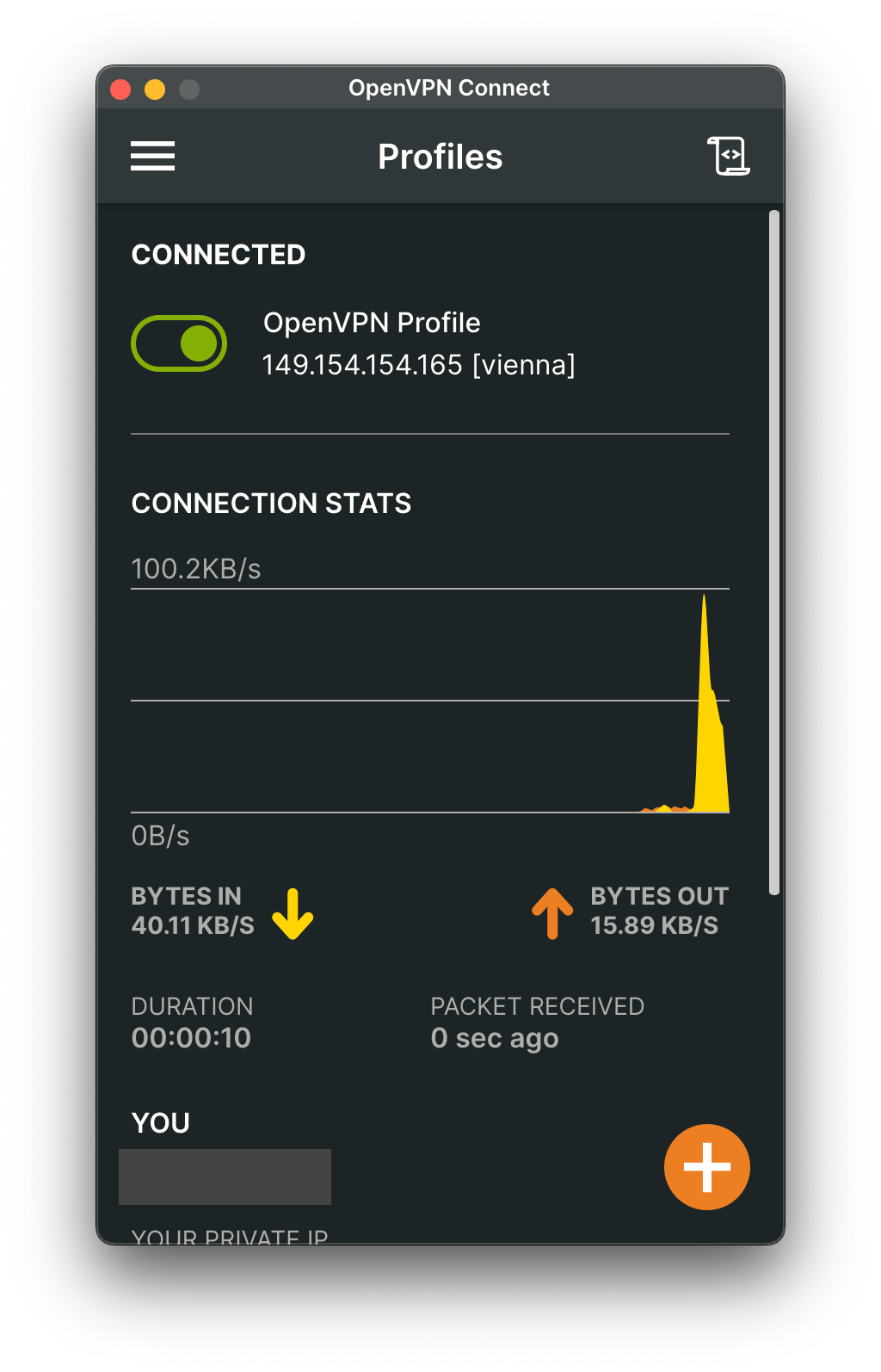Open the log file icon
This screenshot has width=881, height=1372.
click(x=728, y=156)
